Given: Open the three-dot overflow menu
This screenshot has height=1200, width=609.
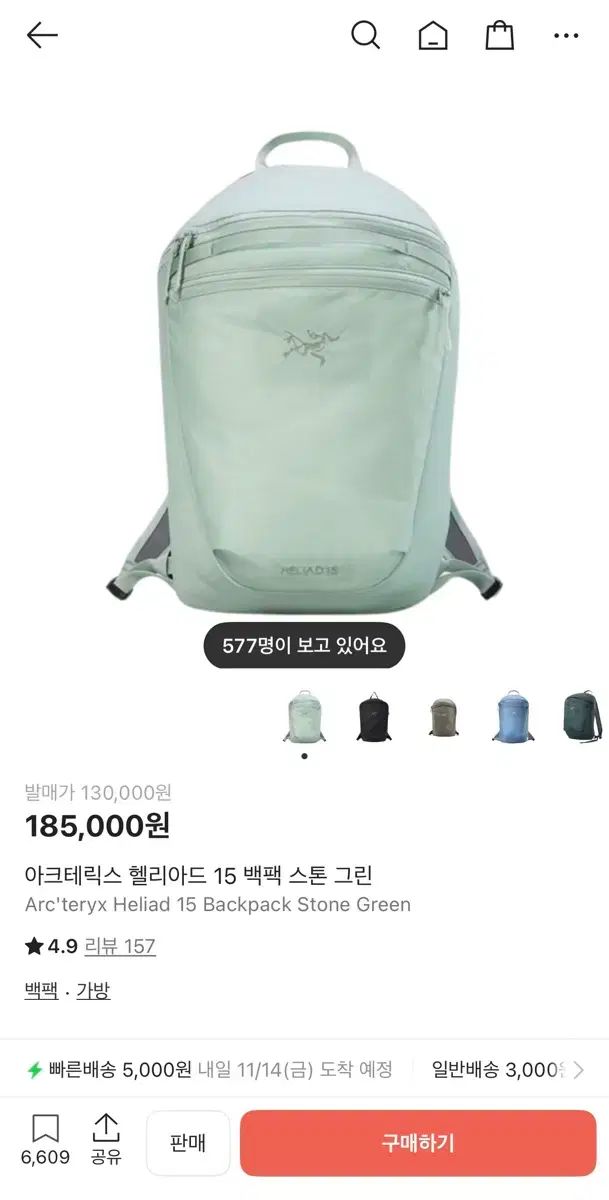Looking at the screenshot, I should (566, 36).
